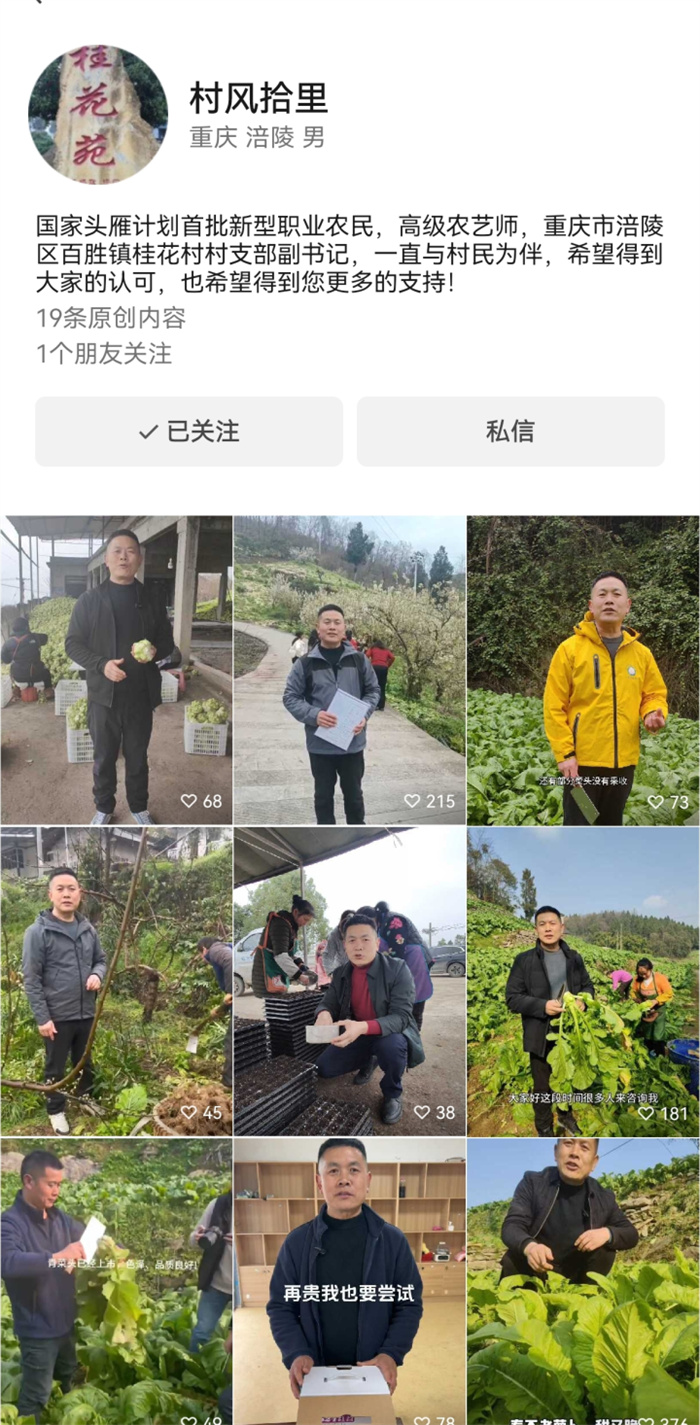The image size is (700, 1425).
Task: Open the video with 181 likes
Action: 583,981
